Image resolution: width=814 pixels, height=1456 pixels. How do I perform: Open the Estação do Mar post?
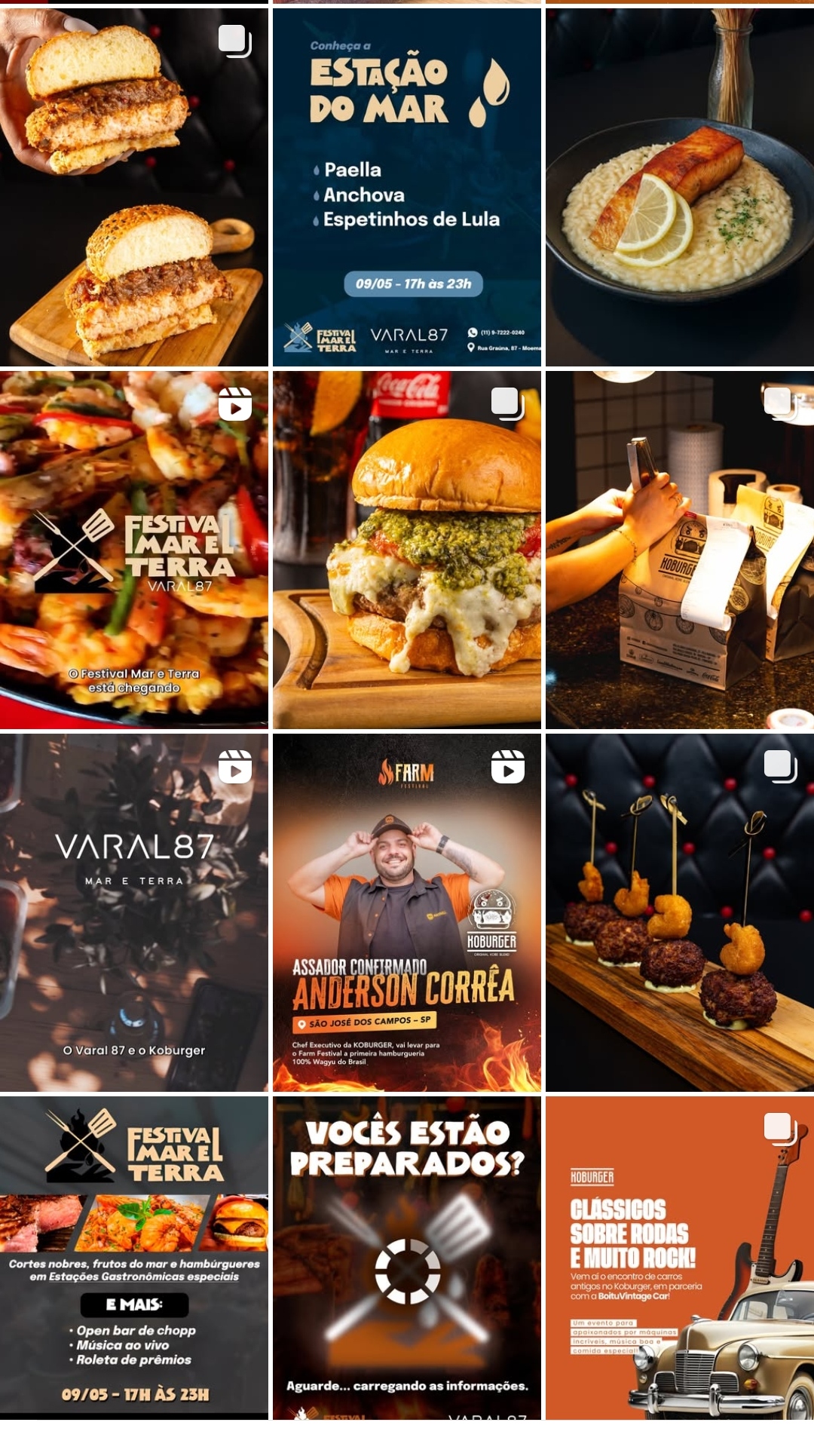click(x=407, y=187)
